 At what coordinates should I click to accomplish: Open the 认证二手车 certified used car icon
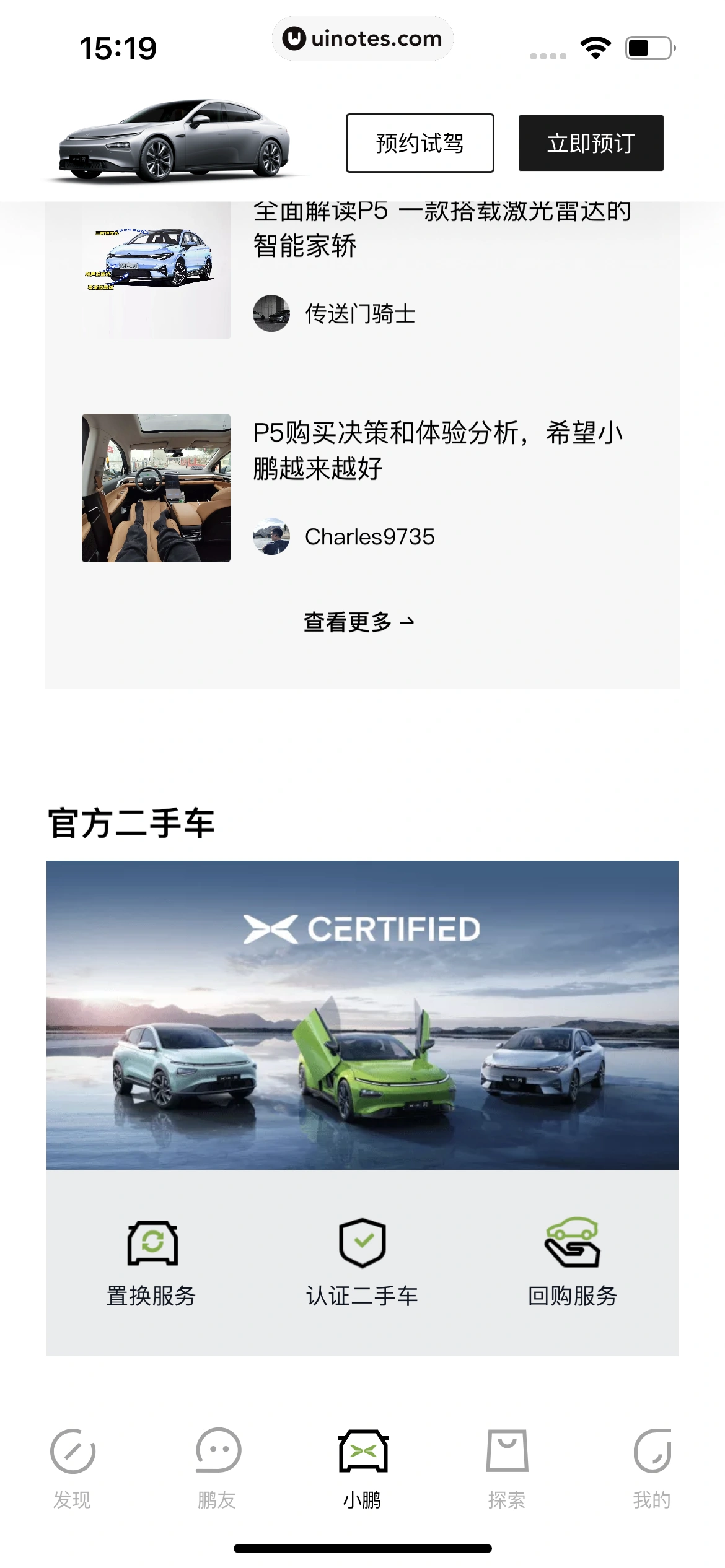362,1242
